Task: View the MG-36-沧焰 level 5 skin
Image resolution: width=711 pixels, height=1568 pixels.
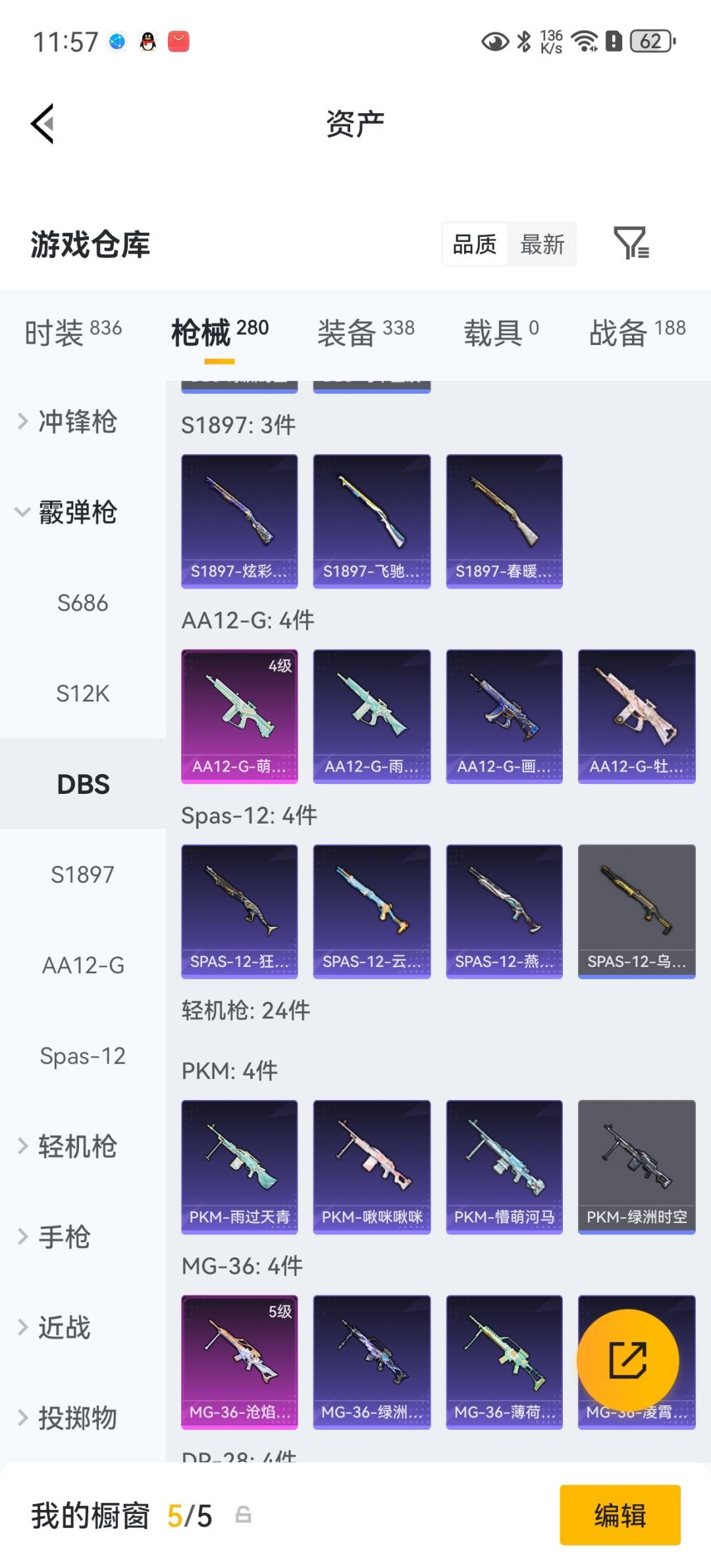Action: tap(240, 1361)
